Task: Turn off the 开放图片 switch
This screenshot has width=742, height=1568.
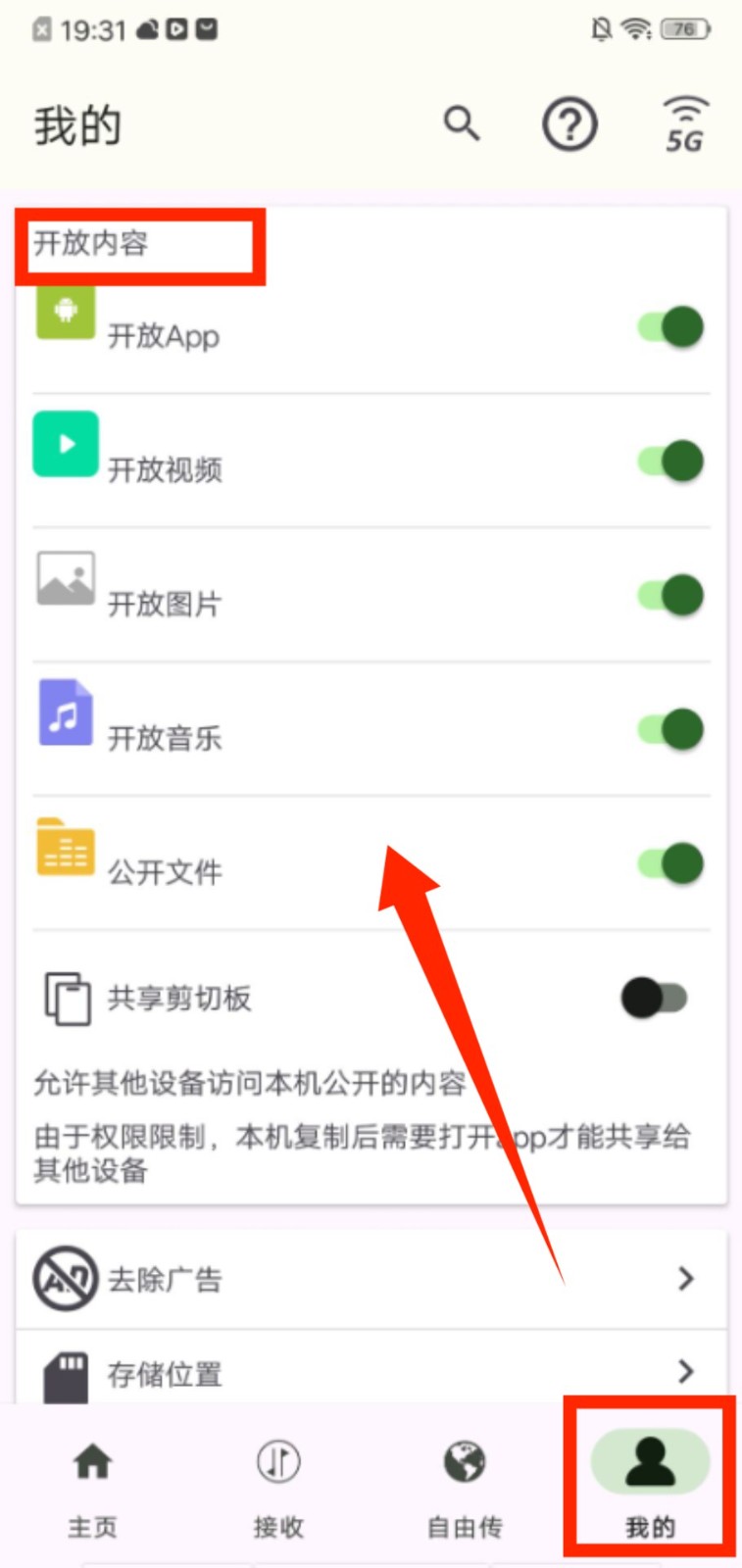Action: [x=671, y=595]
